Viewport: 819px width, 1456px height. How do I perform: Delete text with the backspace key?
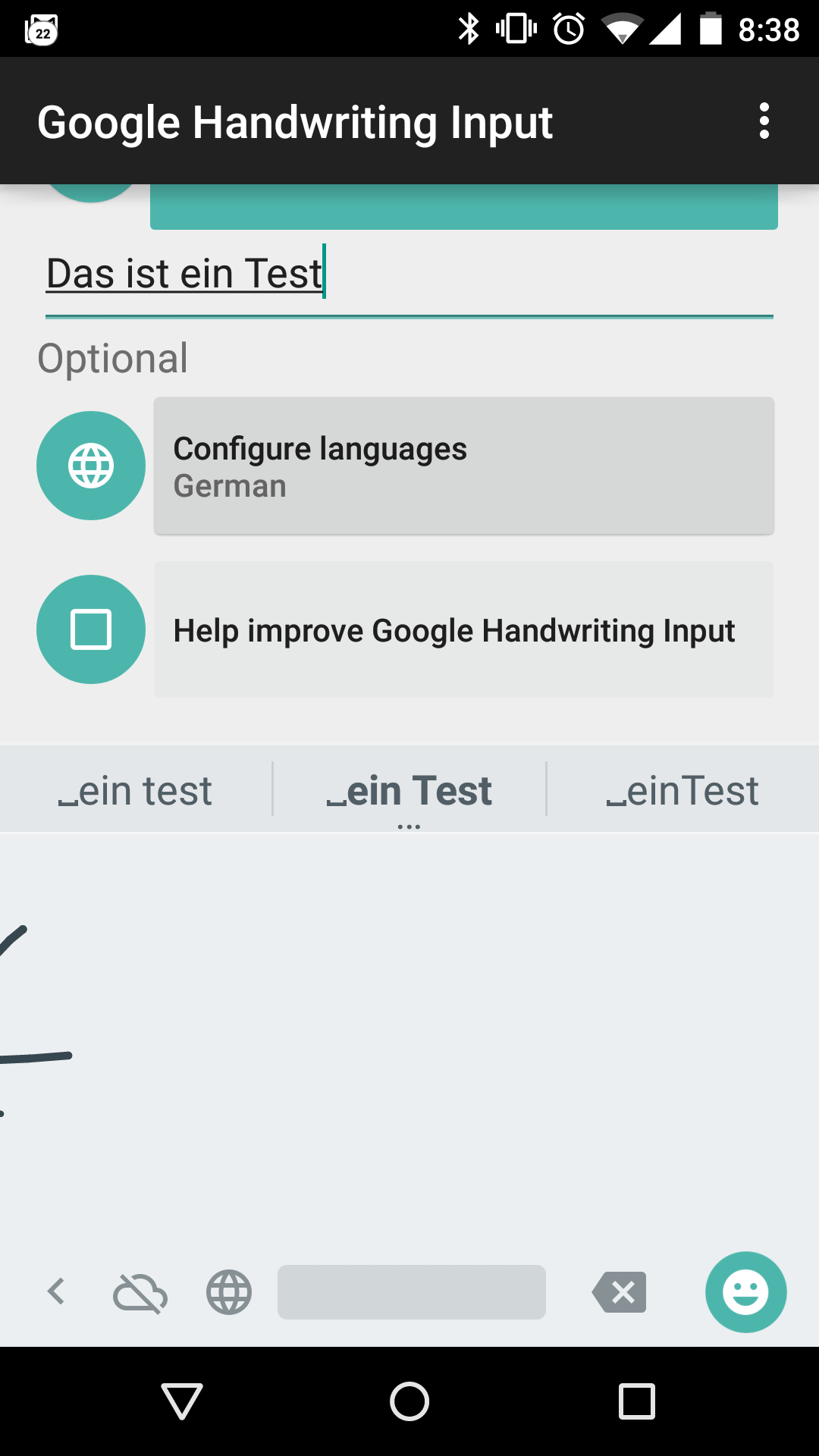pyautogui.click(x=620, y=1292)
